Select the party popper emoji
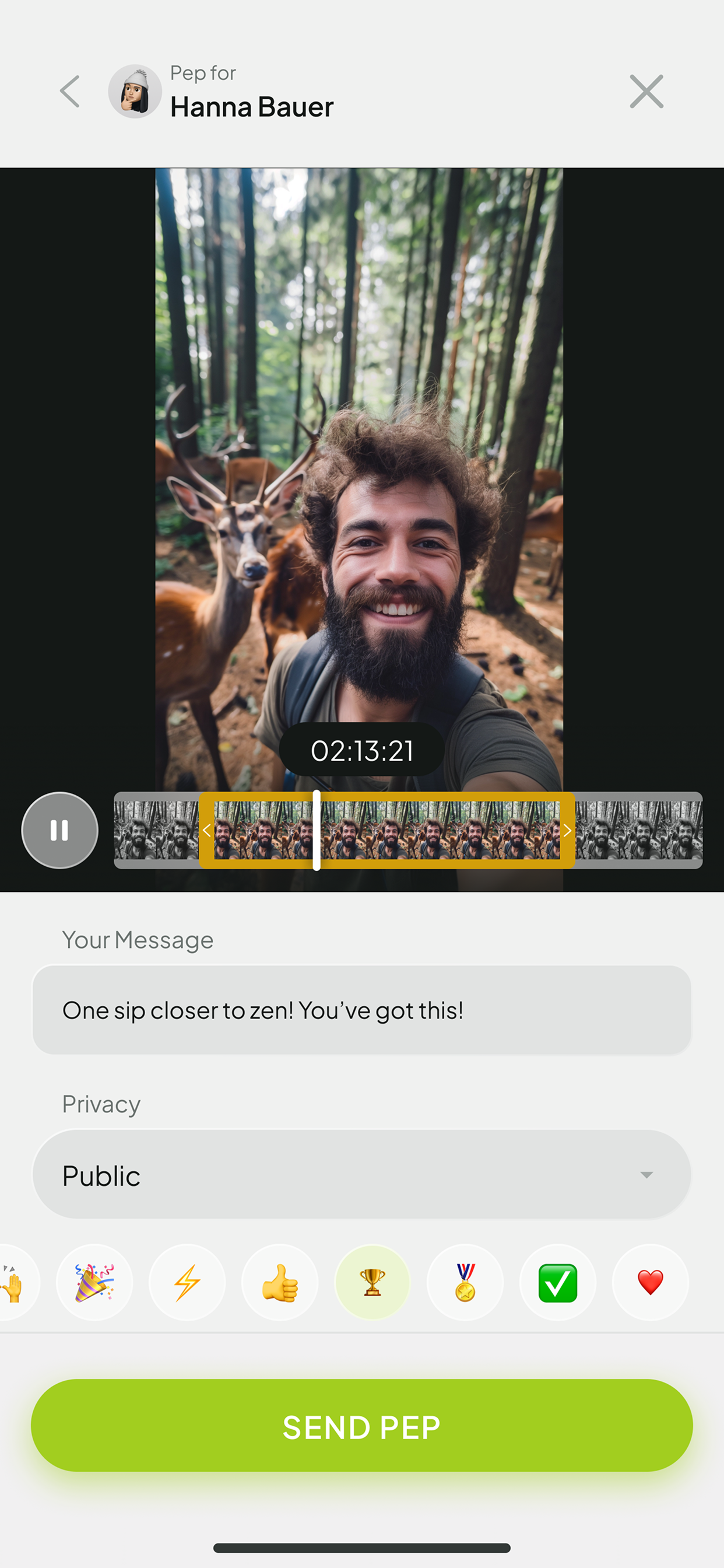 pos(94,1283)
